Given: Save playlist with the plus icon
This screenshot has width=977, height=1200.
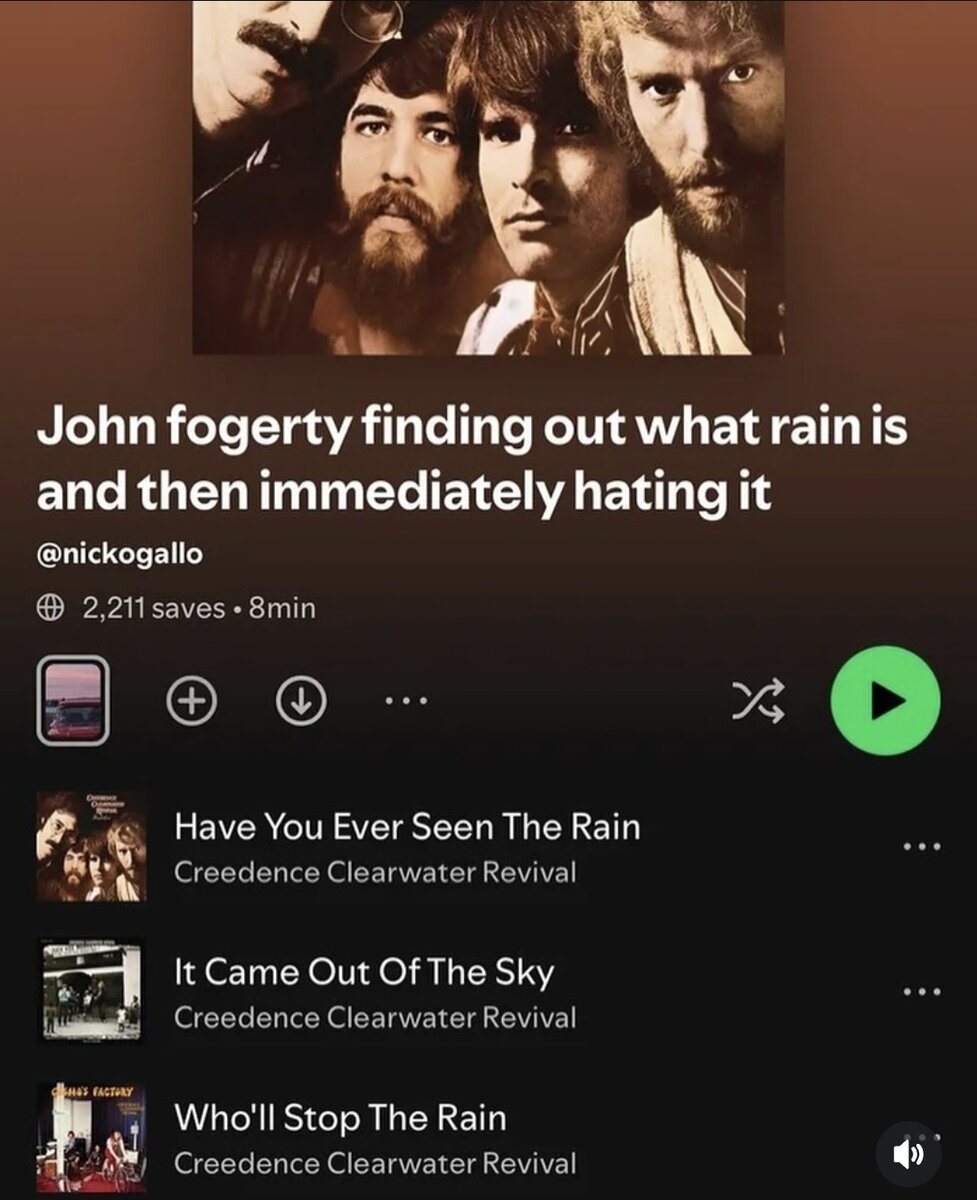Looking at the screenshot, I should click(191, 702).
